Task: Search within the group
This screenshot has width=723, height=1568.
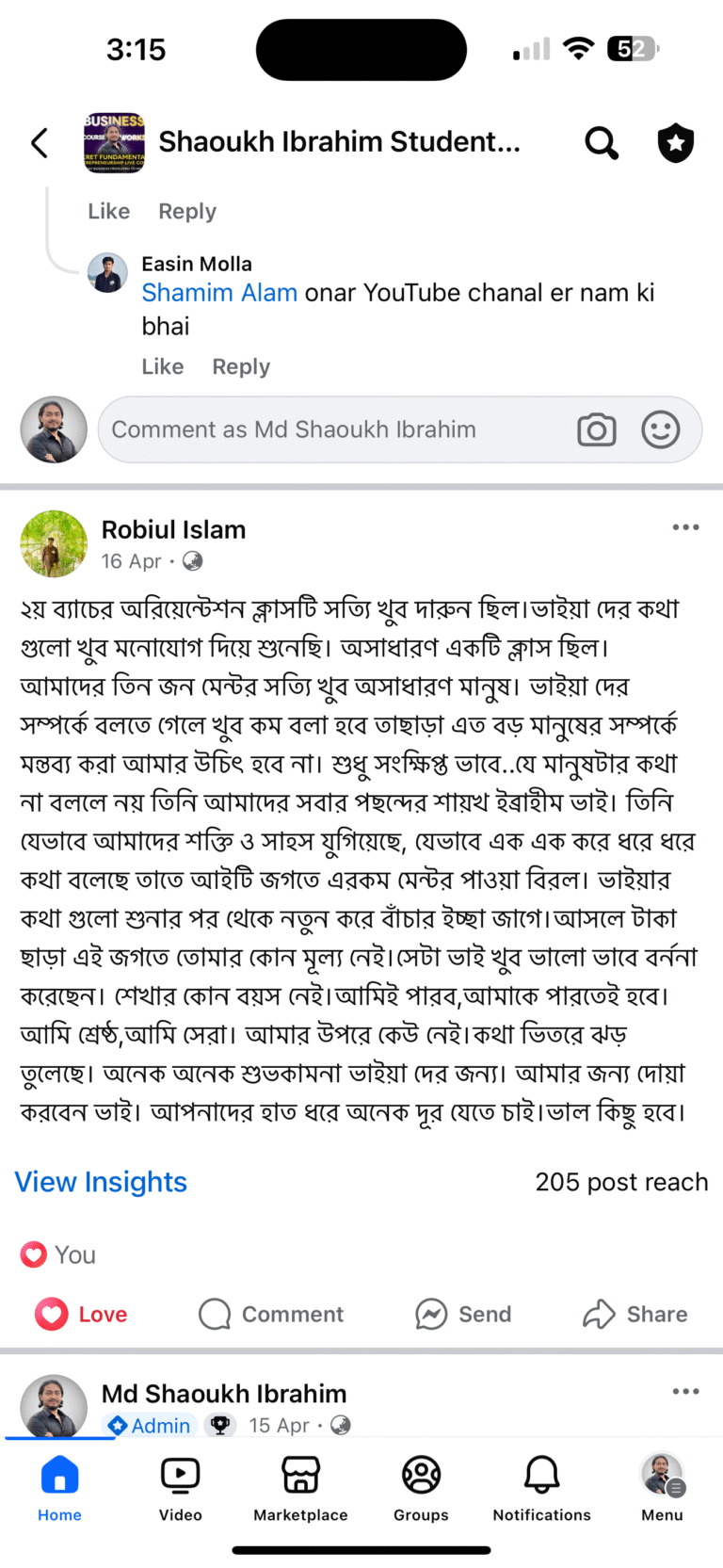Action: coord(602,143)
